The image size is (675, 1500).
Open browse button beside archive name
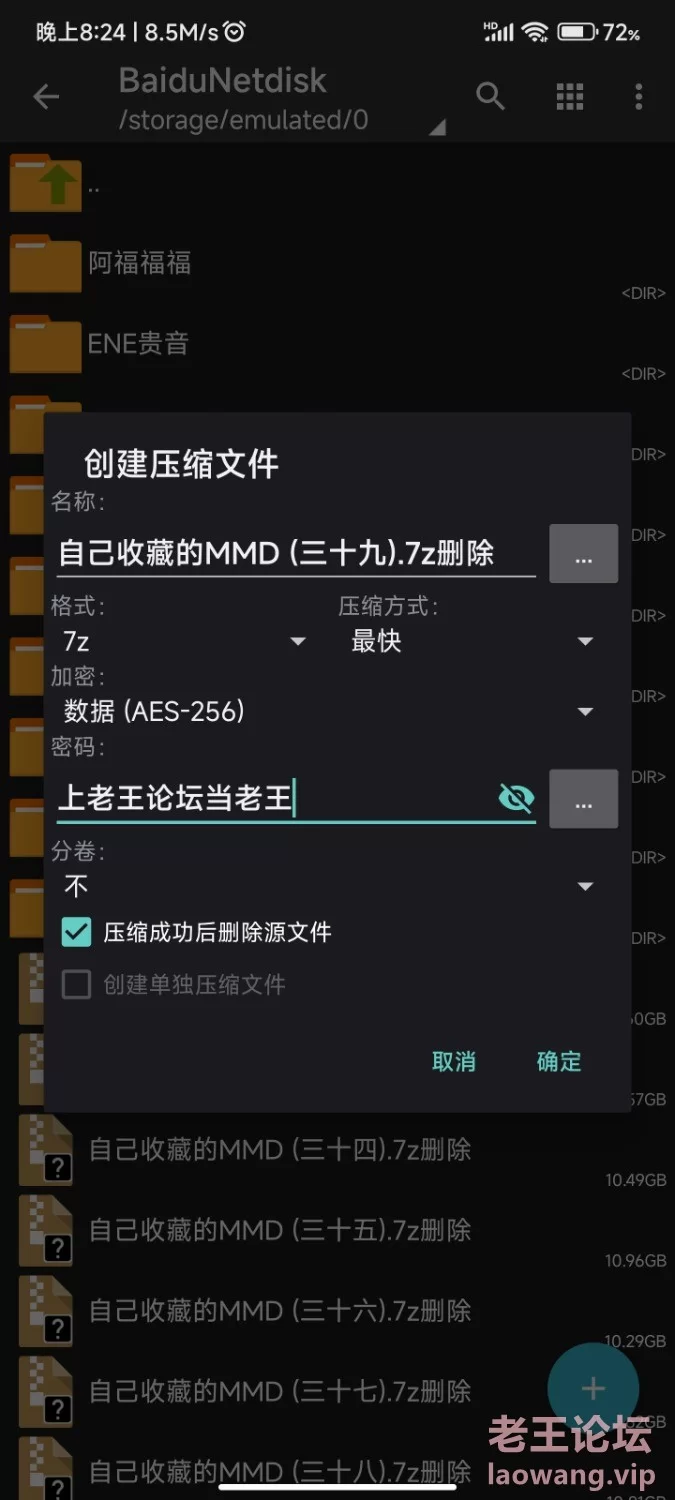pos(583,553)
